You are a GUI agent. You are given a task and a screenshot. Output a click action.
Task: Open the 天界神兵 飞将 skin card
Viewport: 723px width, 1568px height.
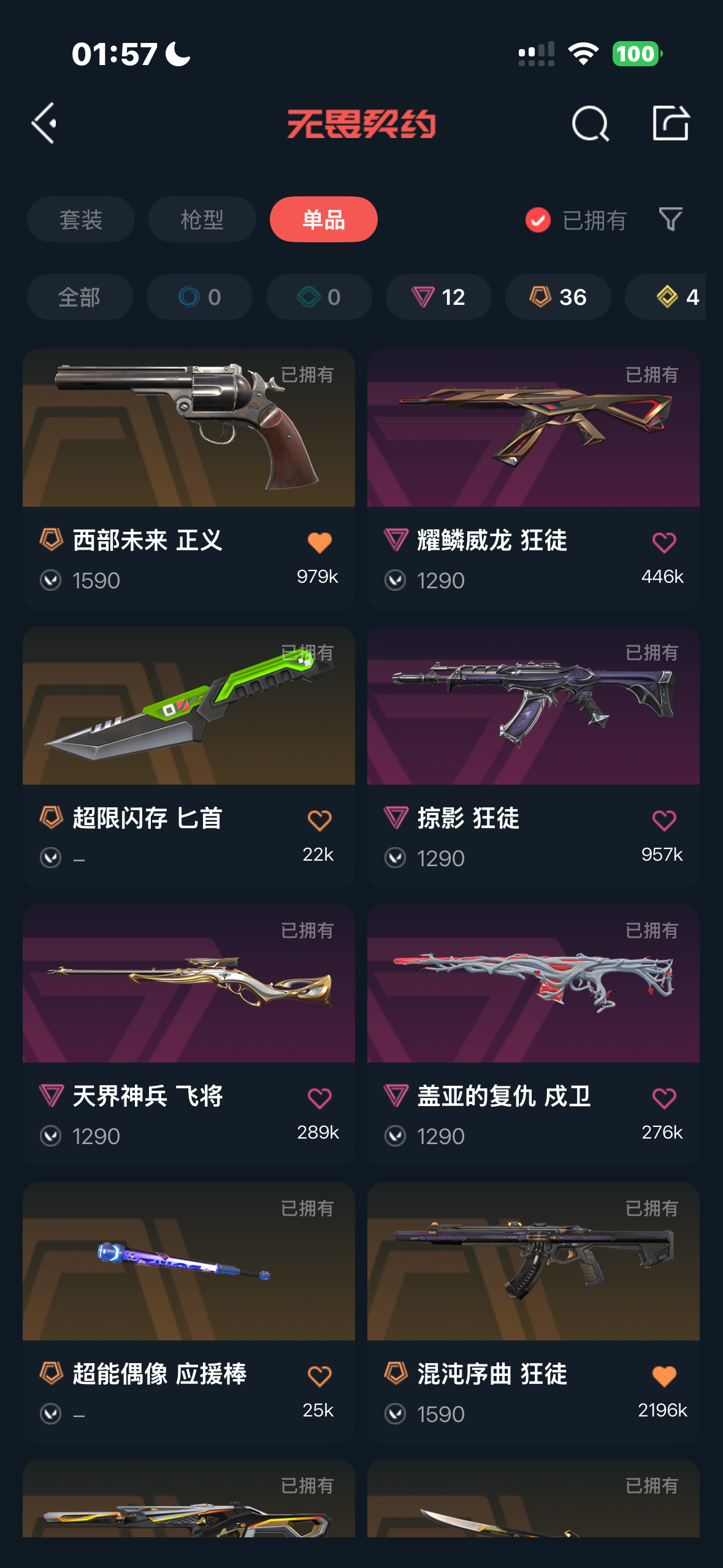pos(189,1035)
